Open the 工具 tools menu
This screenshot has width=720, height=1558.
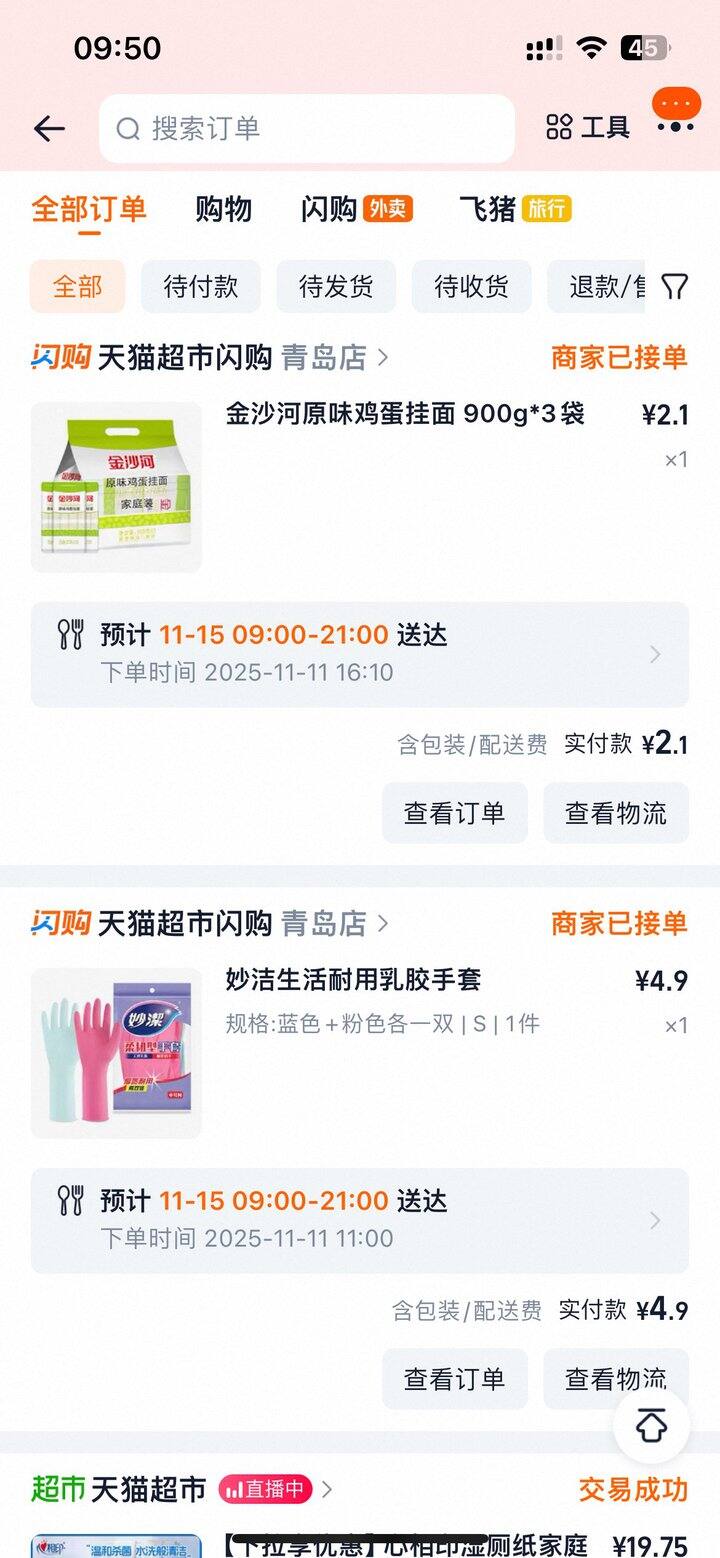(588, 128)
